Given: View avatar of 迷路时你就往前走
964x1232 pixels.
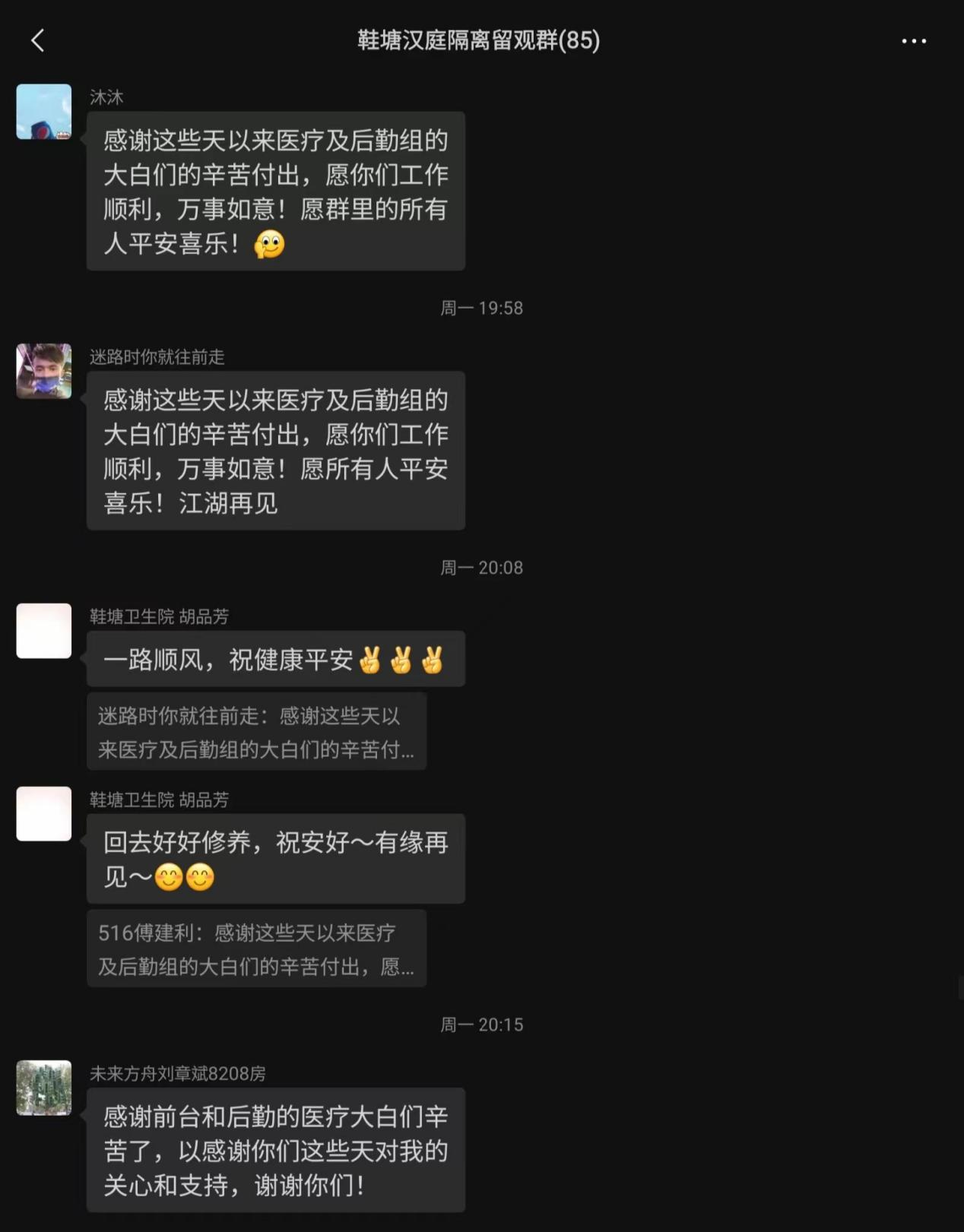Looking at the screenshot, I should [x=44, y=371].
